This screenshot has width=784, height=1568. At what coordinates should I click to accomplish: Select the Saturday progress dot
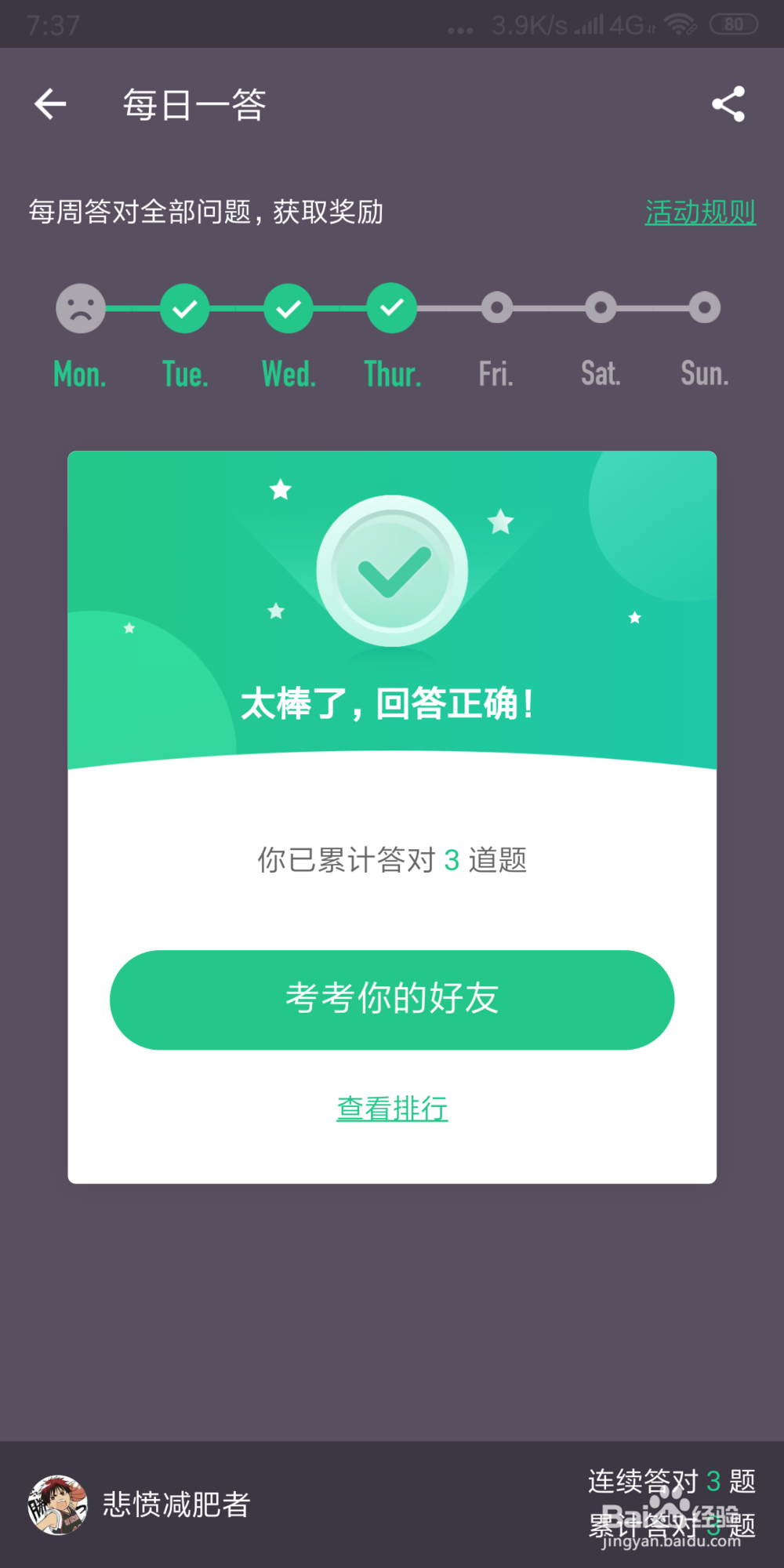click(599, 308)
